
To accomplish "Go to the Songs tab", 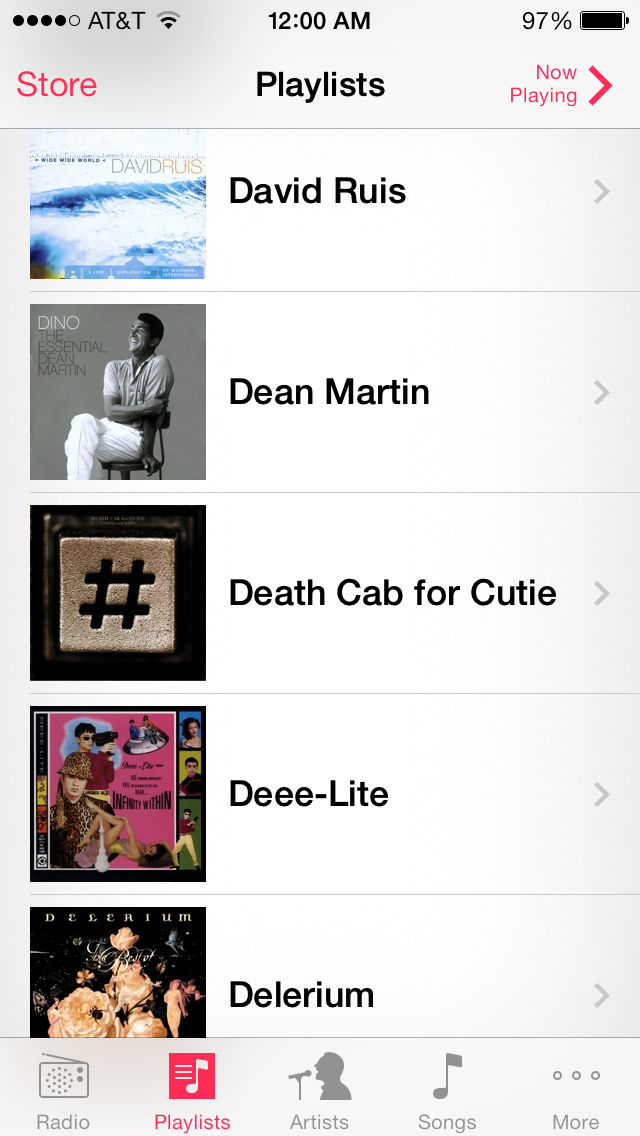I will click(x=447, y=1090).
